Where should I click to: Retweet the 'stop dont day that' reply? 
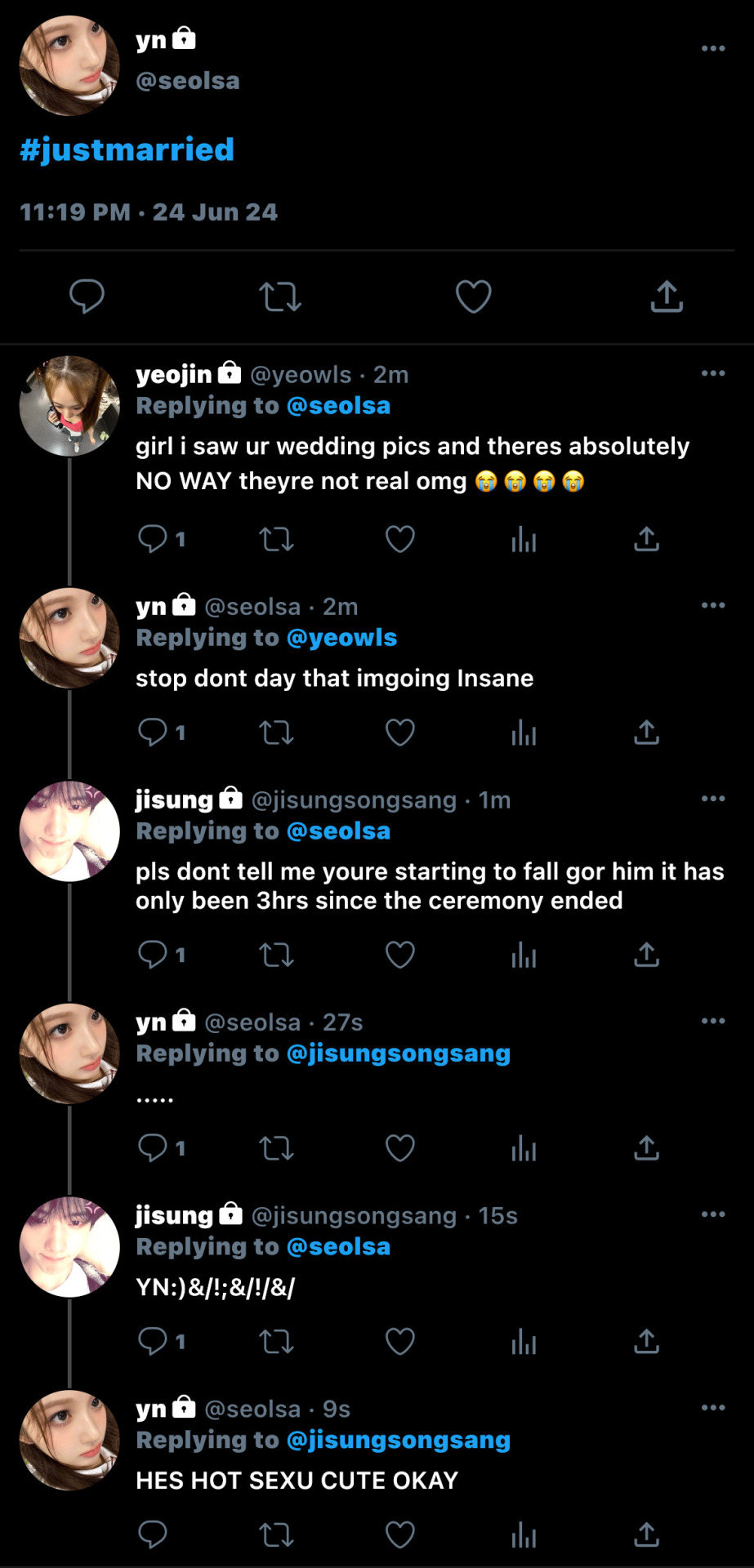click(276, 733)
